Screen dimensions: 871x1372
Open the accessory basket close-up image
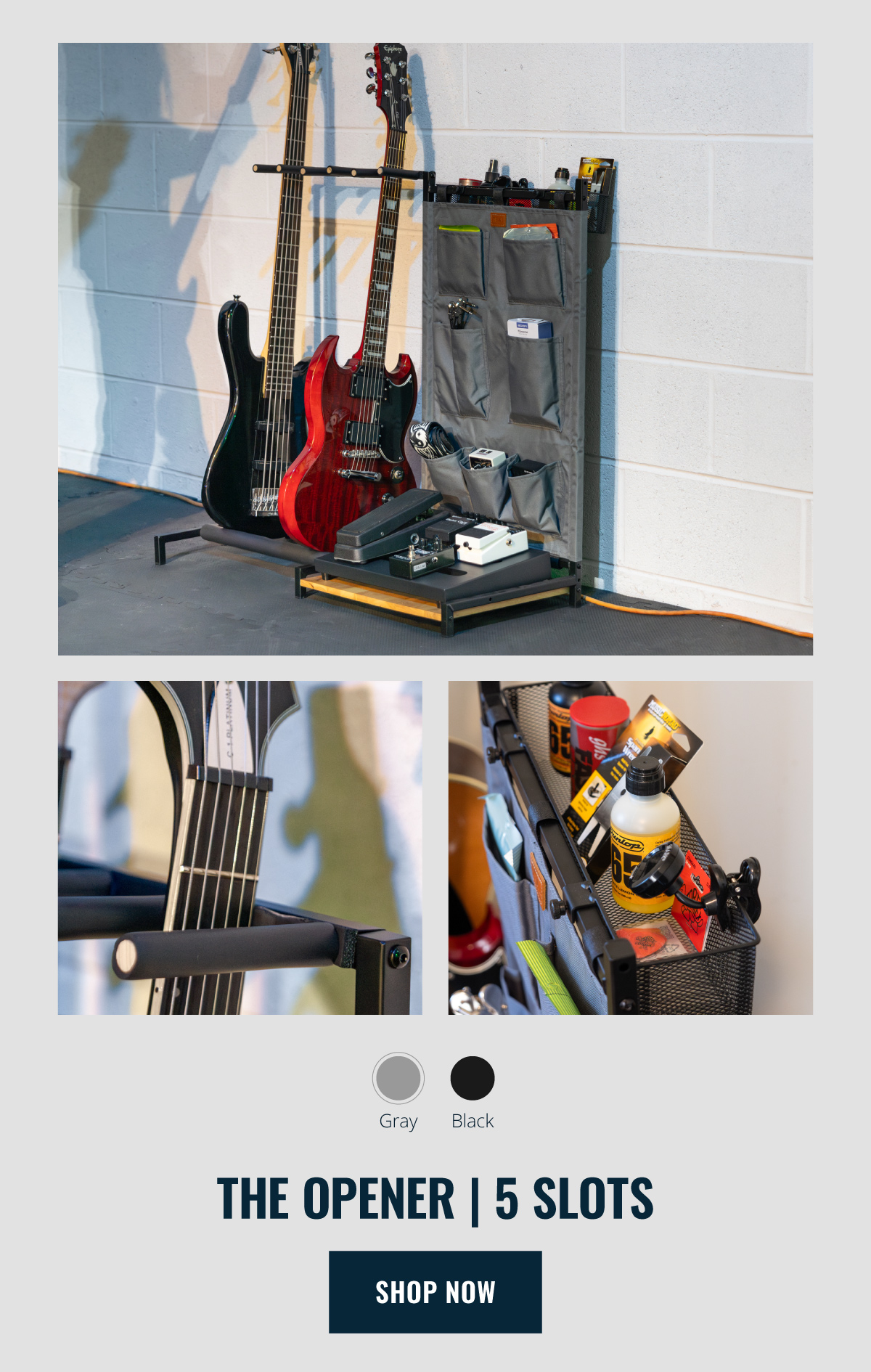click(630, 847)
